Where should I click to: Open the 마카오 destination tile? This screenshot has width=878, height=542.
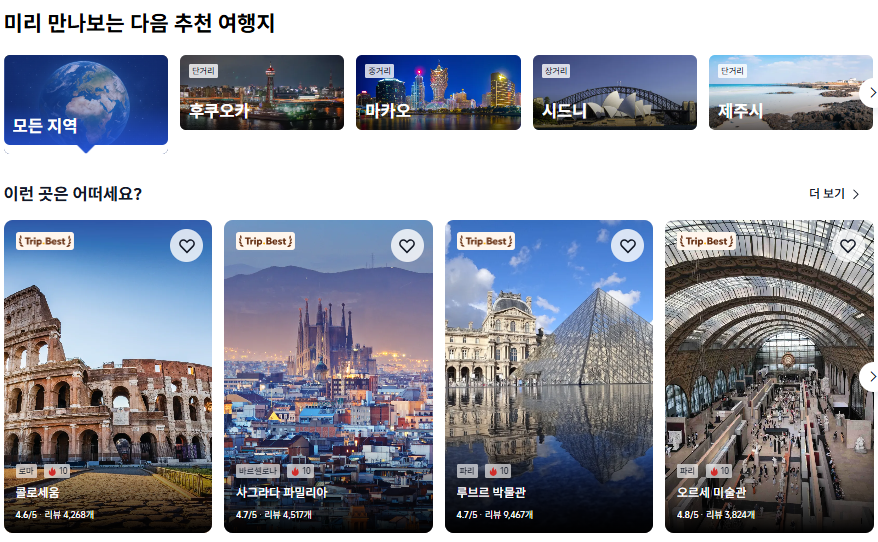438,93
